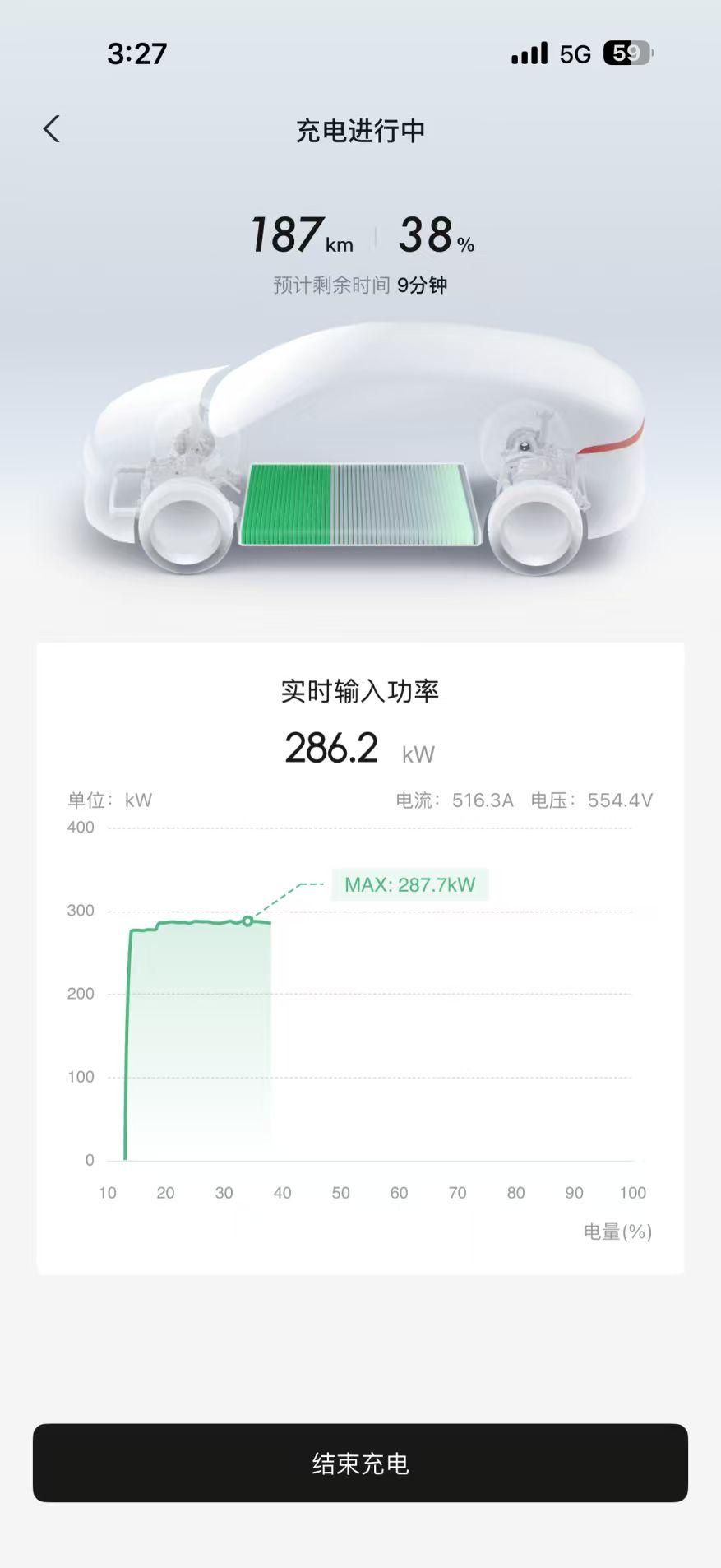
Task: Tap the back arrow to exit charging screen
Action: pyautogui.click(x=53, y=128)
